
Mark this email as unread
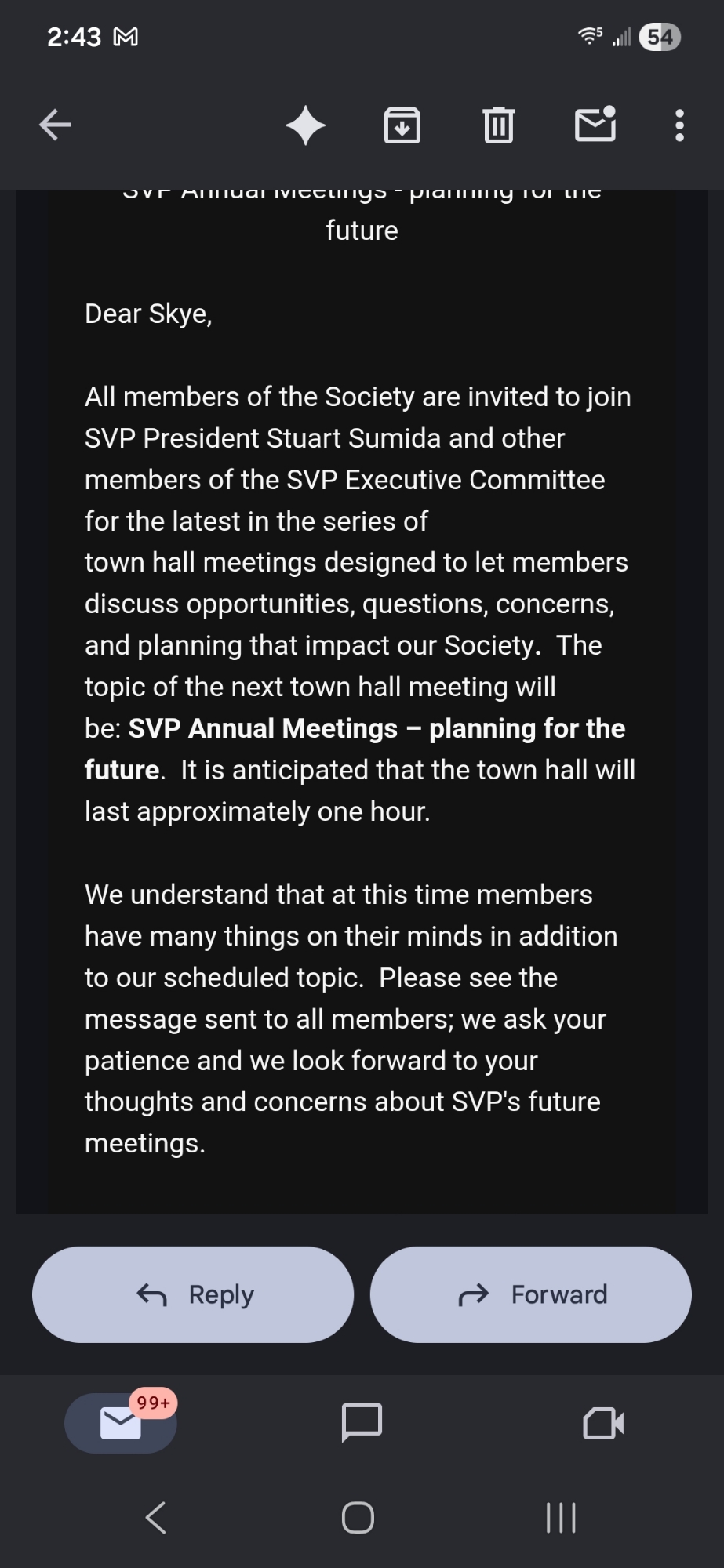point(595,125)
